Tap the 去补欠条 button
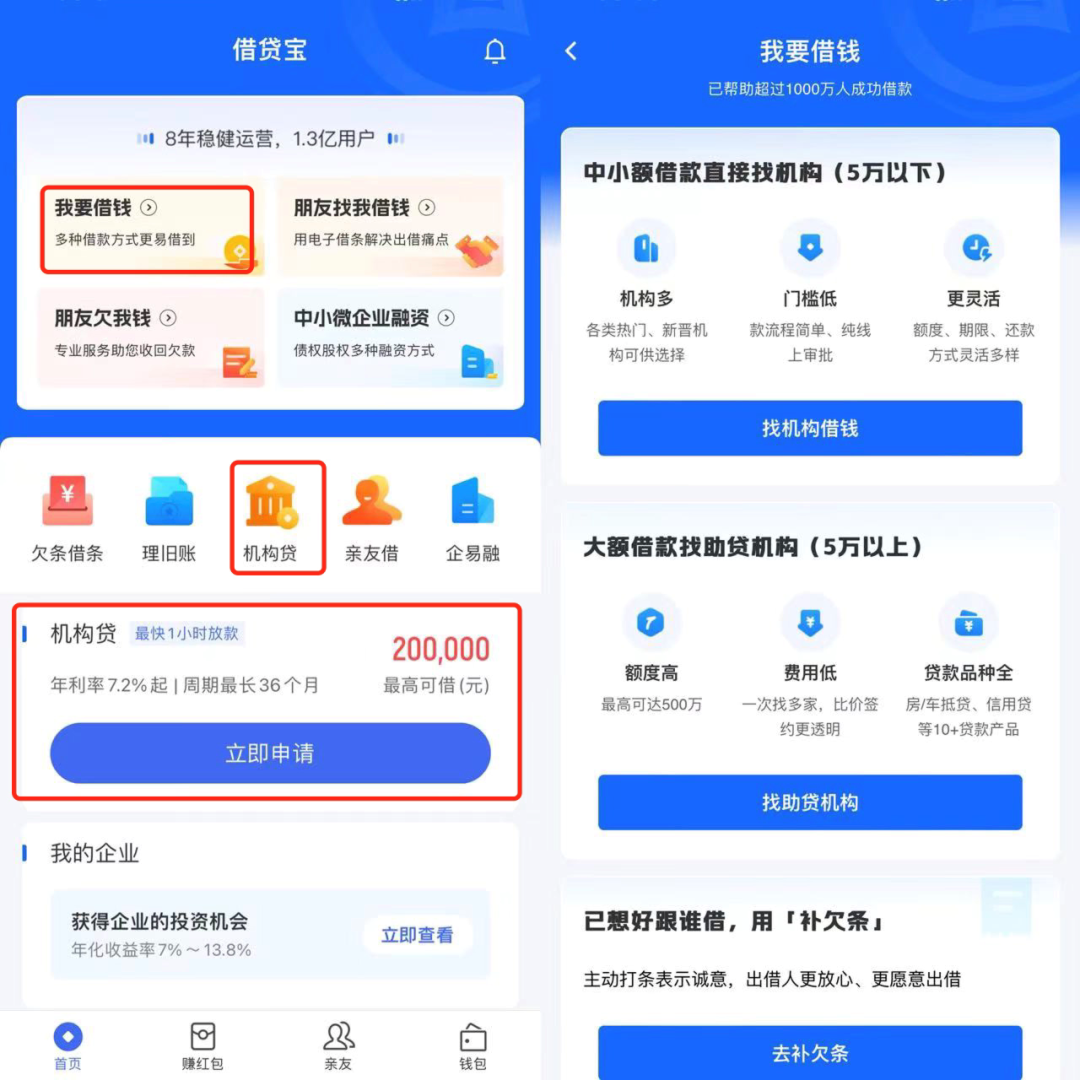Screen dimensions: 1080x1080 [810, 1052]
